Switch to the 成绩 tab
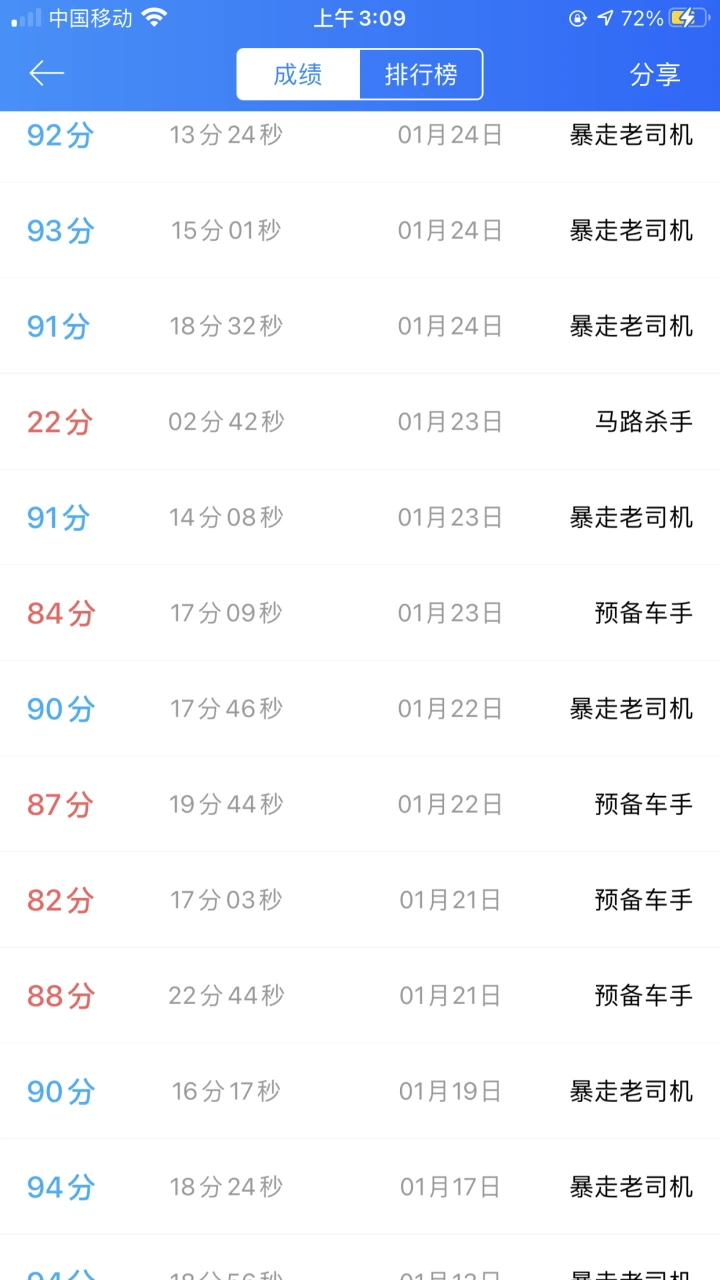The width and height of the screenshot is (720, 1280). [x=298, y=74]
